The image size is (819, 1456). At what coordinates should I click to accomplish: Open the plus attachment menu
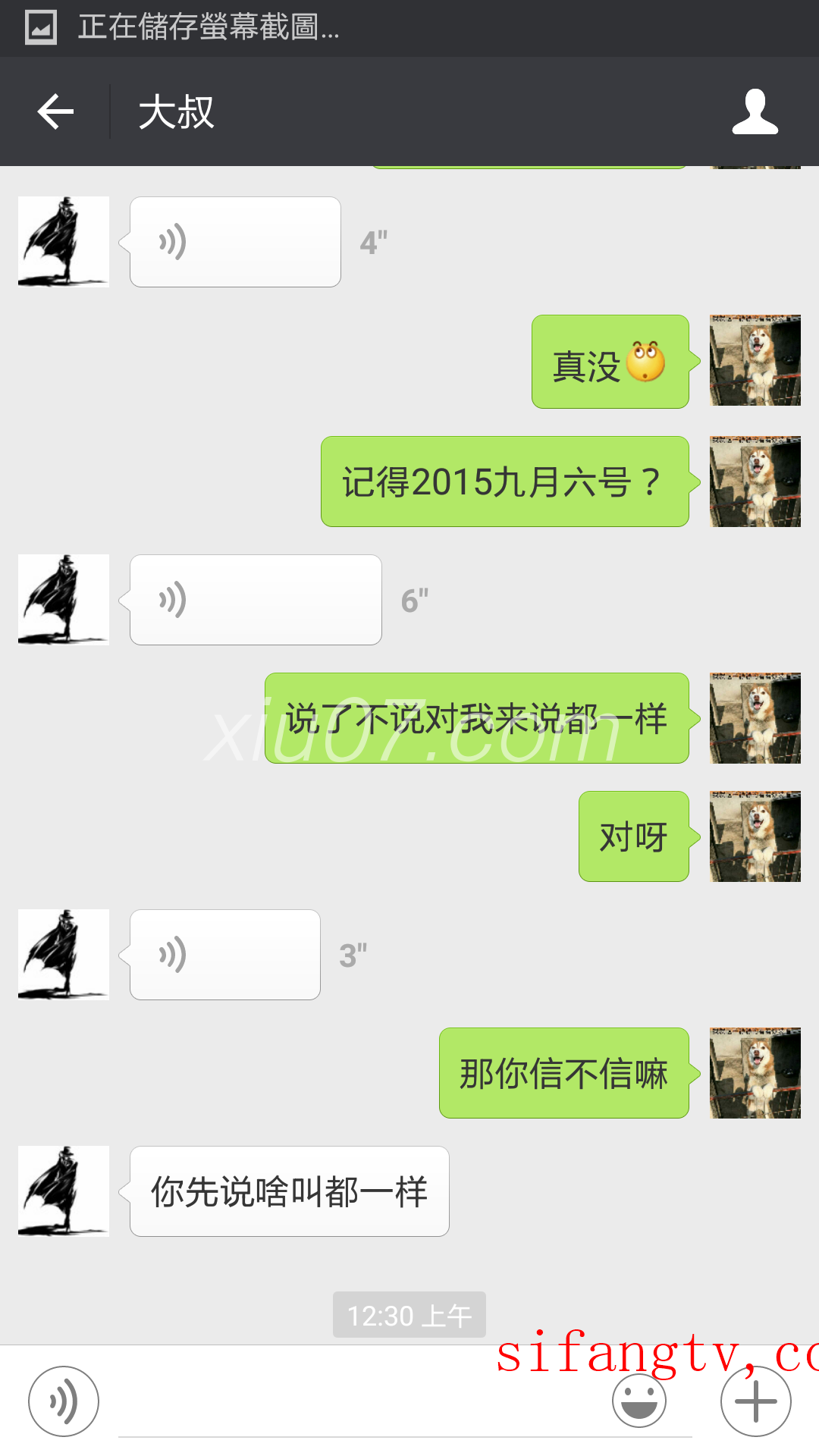[755, 1401]
